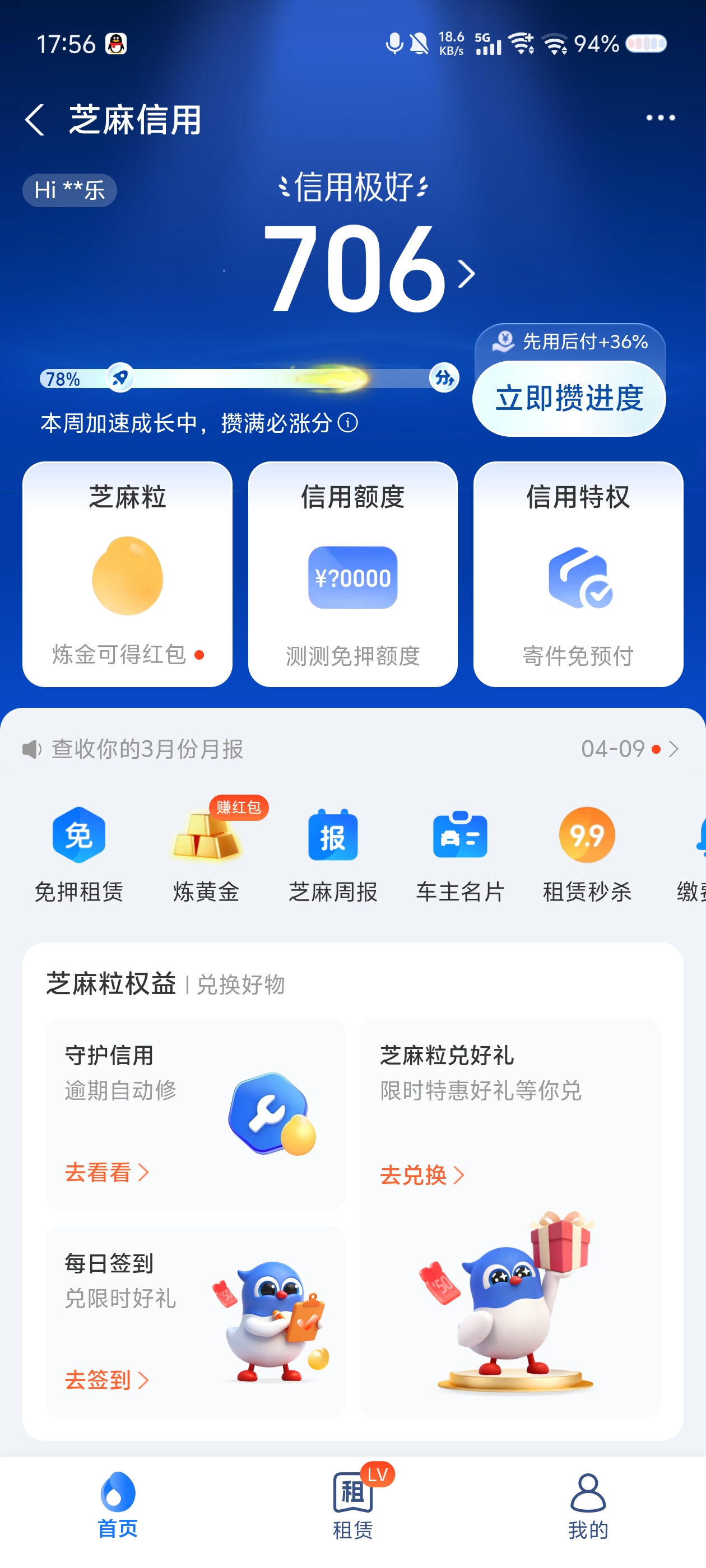Open the 信用额度 card
Screen dimensions: 706x1568
click(352, 573)
